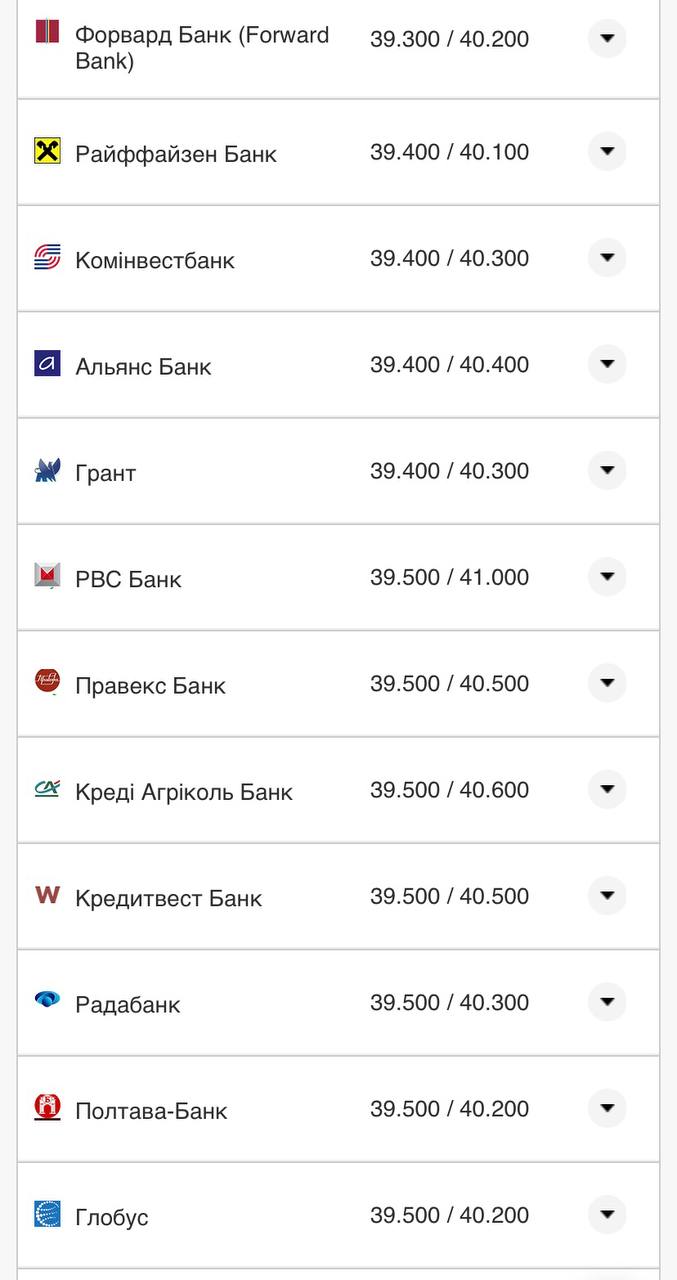Expand РВС Банк exchange rates
This screenshot has height=1280, width=677.
coord(606,577)
